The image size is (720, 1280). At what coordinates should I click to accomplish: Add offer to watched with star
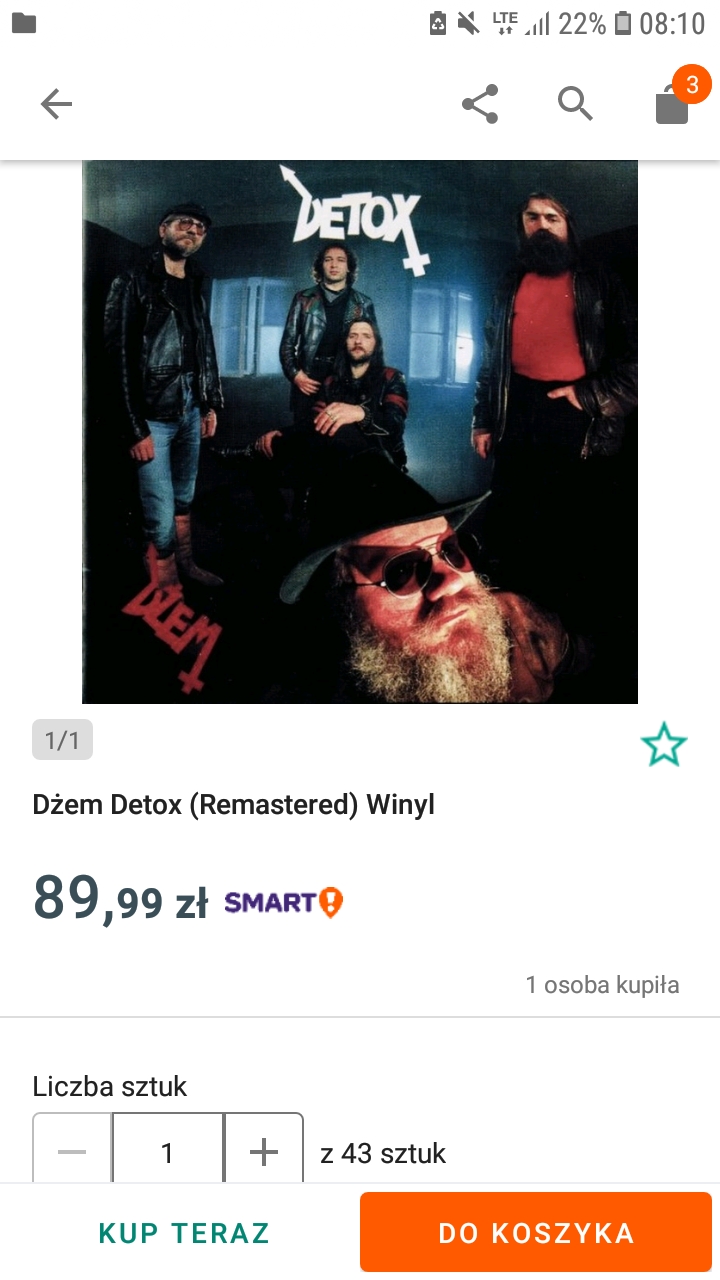tap(663, 746)
